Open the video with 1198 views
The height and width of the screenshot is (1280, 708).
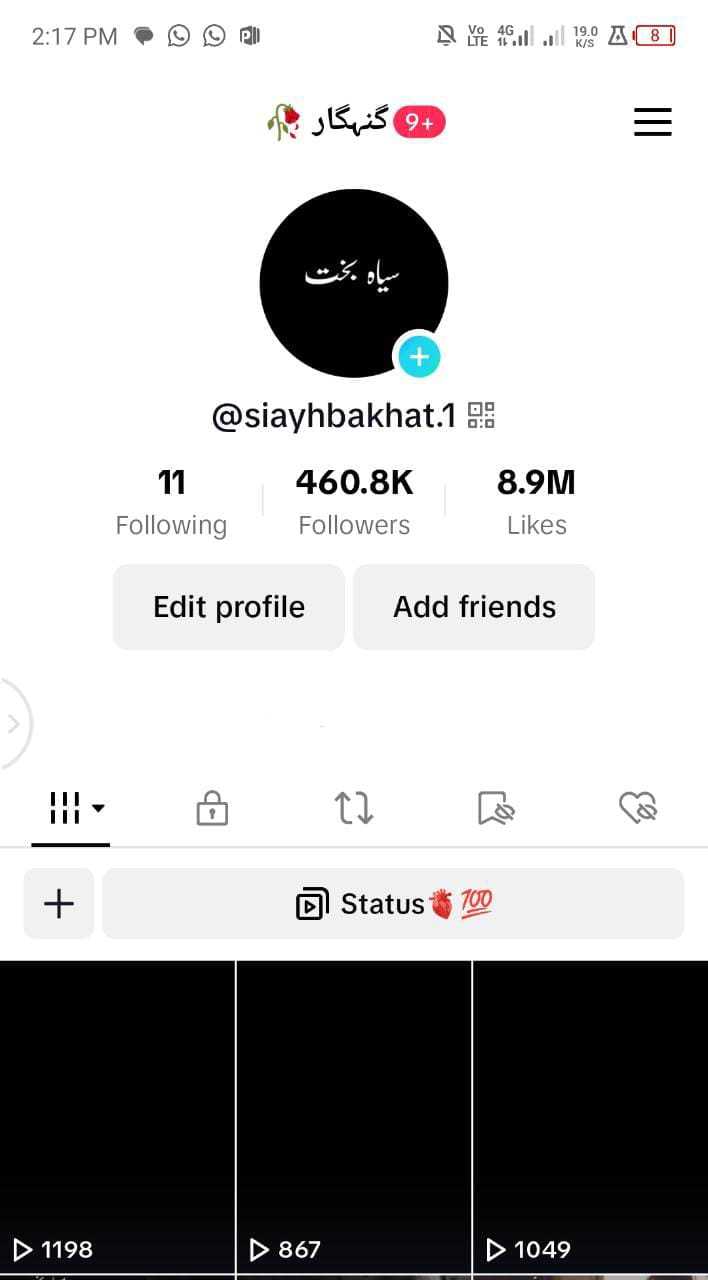click(x=117, y=1118)
